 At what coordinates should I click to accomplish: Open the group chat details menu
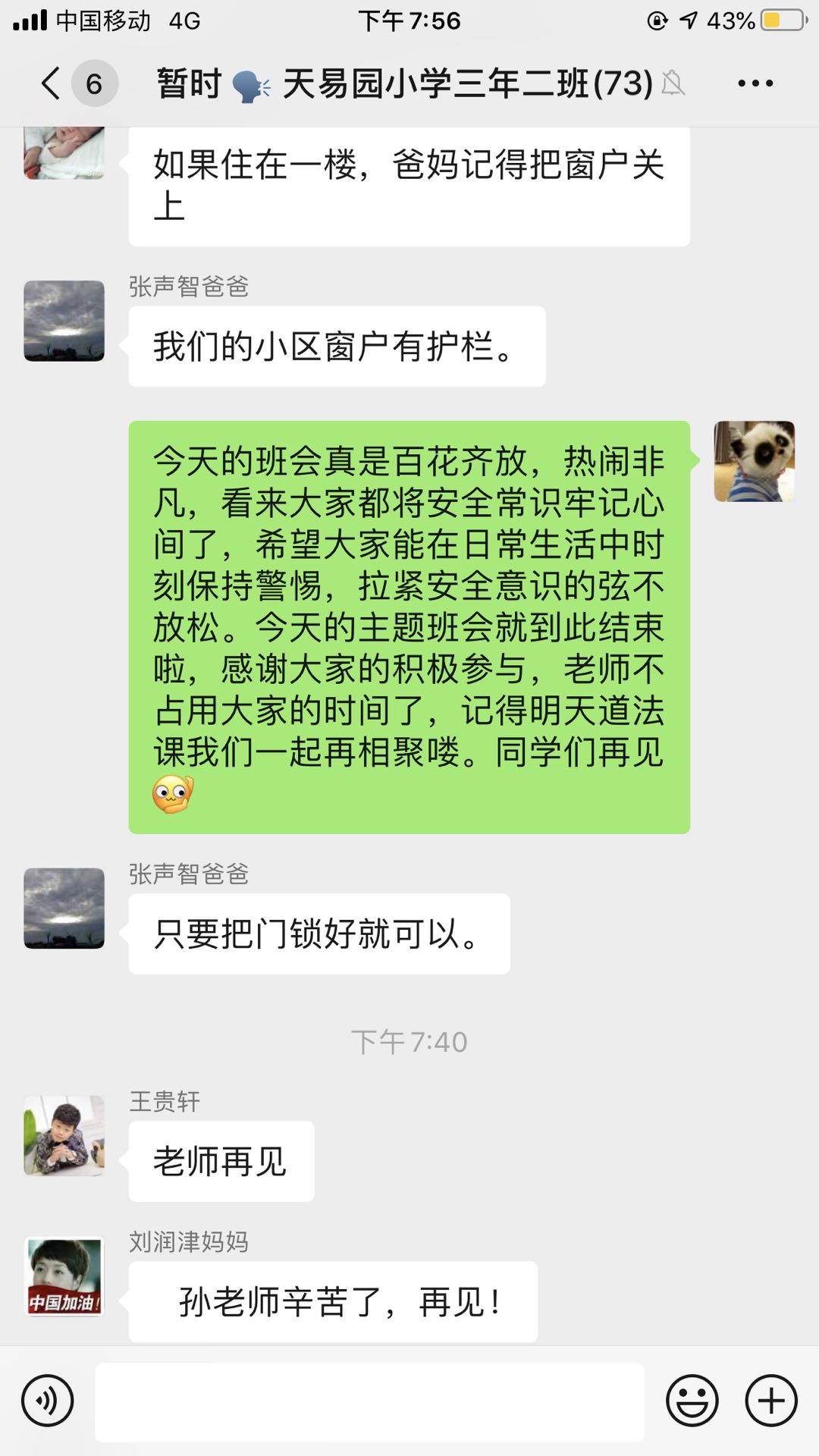pos(755,83)
